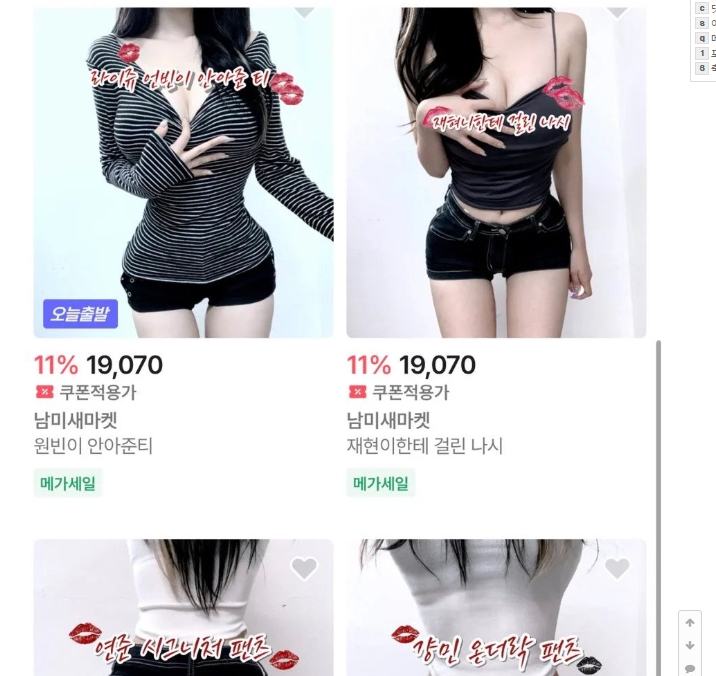
Task: Tap the up arrow to jump to the top
Action: pos(690,622)
